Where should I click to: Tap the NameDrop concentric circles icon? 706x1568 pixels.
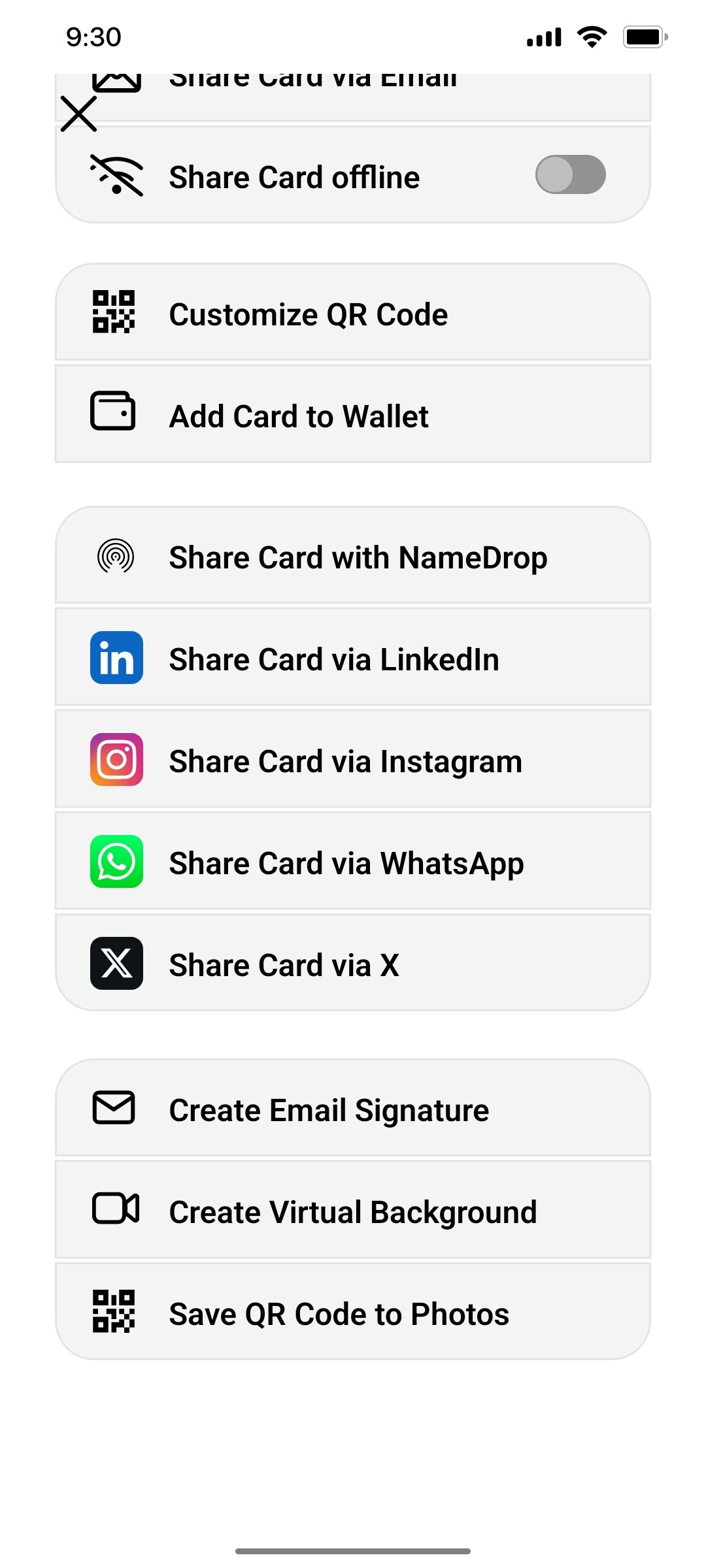pyautogui.click(x=114, y=557)
